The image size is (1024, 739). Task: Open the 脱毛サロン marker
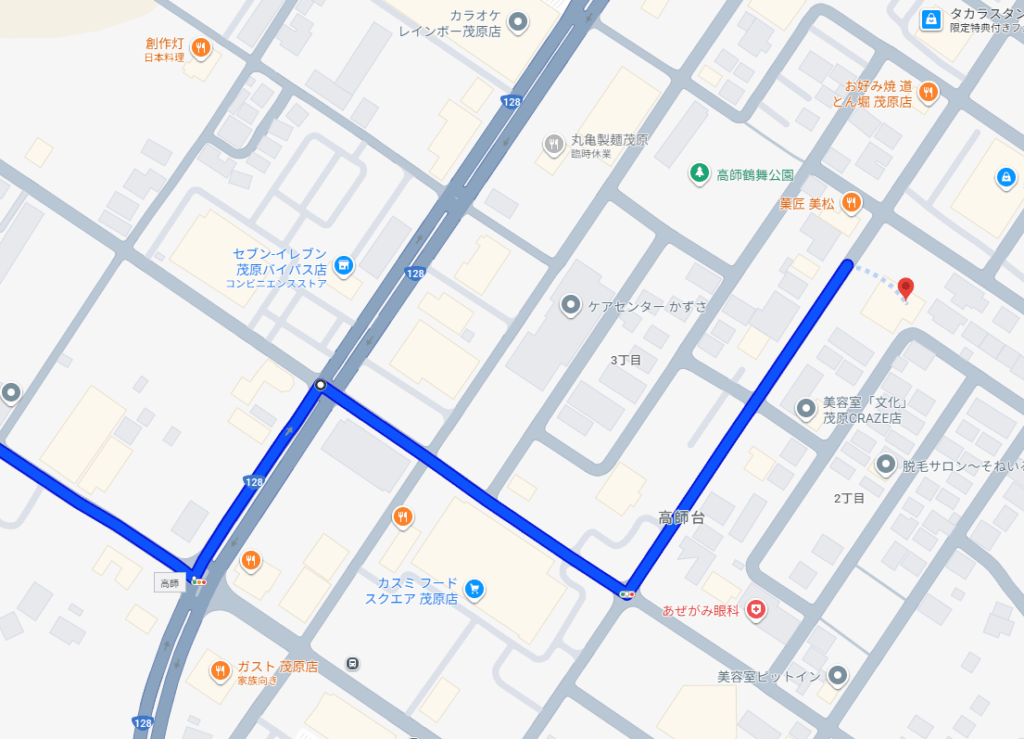tap(885, 464)
